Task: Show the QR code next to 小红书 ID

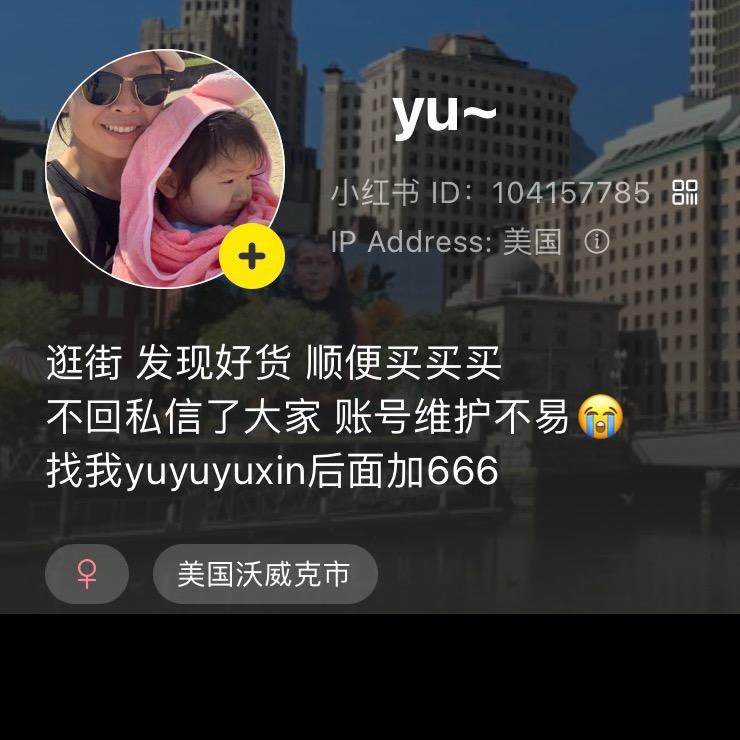Action: point(685,192)
